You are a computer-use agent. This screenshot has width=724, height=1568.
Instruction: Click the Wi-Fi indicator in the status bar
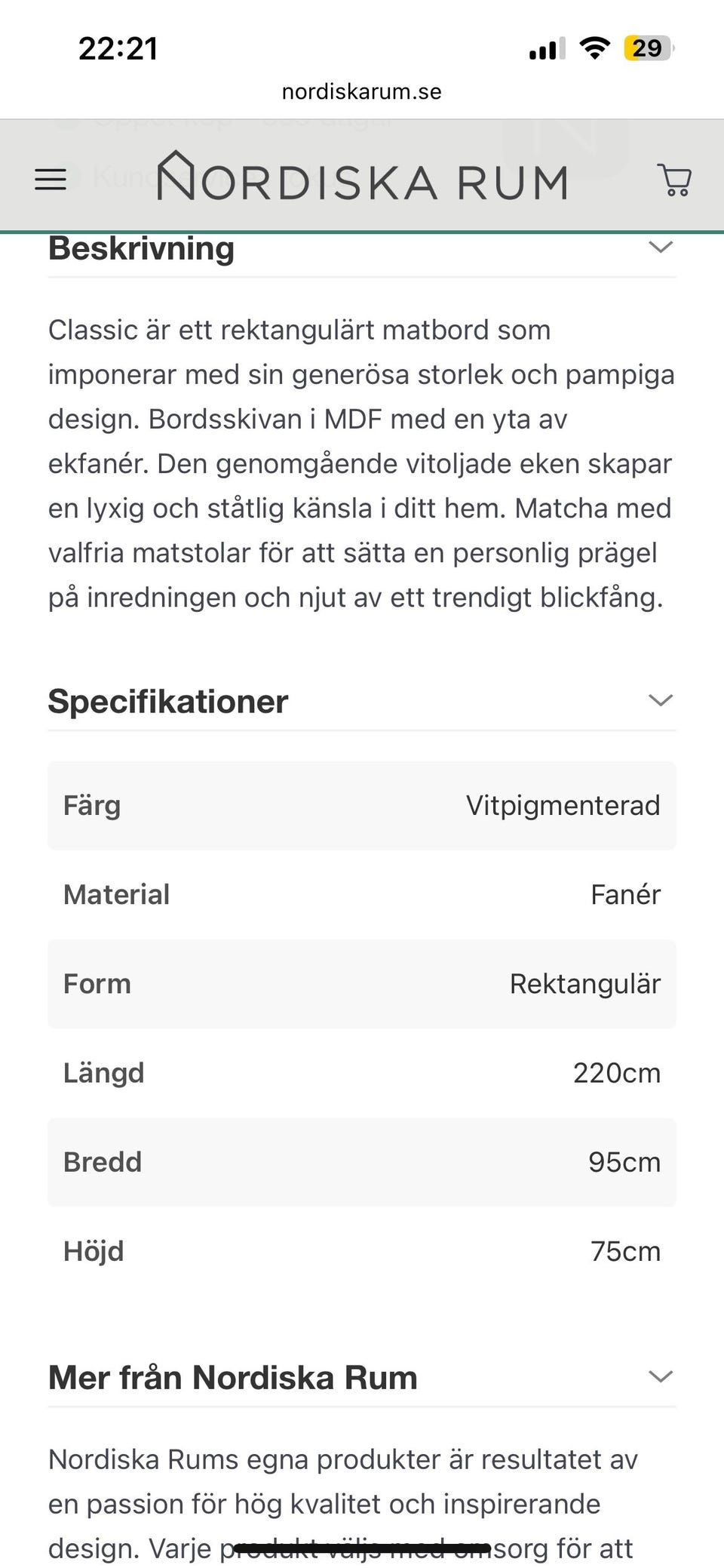coord(595,48)
